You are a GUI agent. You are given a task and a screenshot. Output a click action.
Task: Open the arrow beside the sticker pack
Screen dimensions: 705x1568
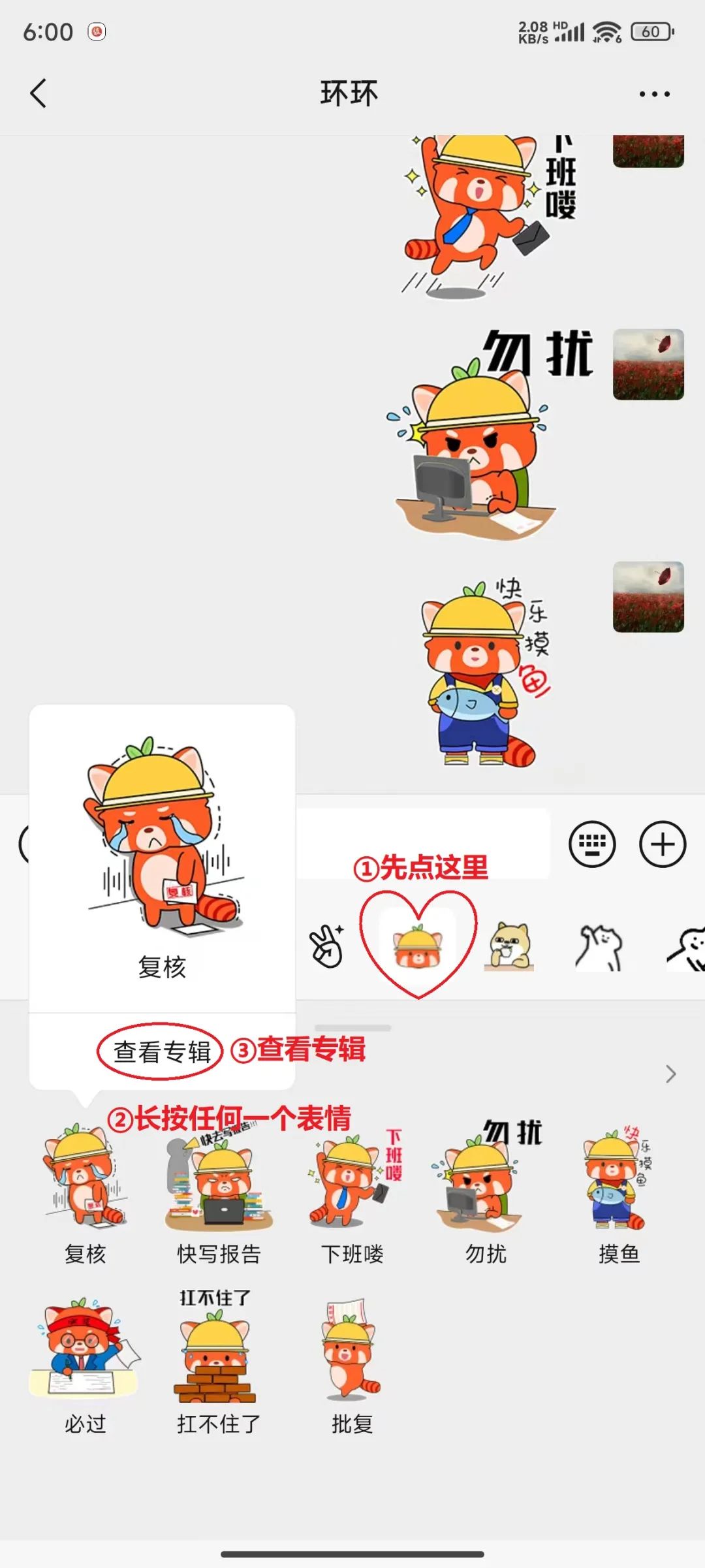pos(670,1074)
